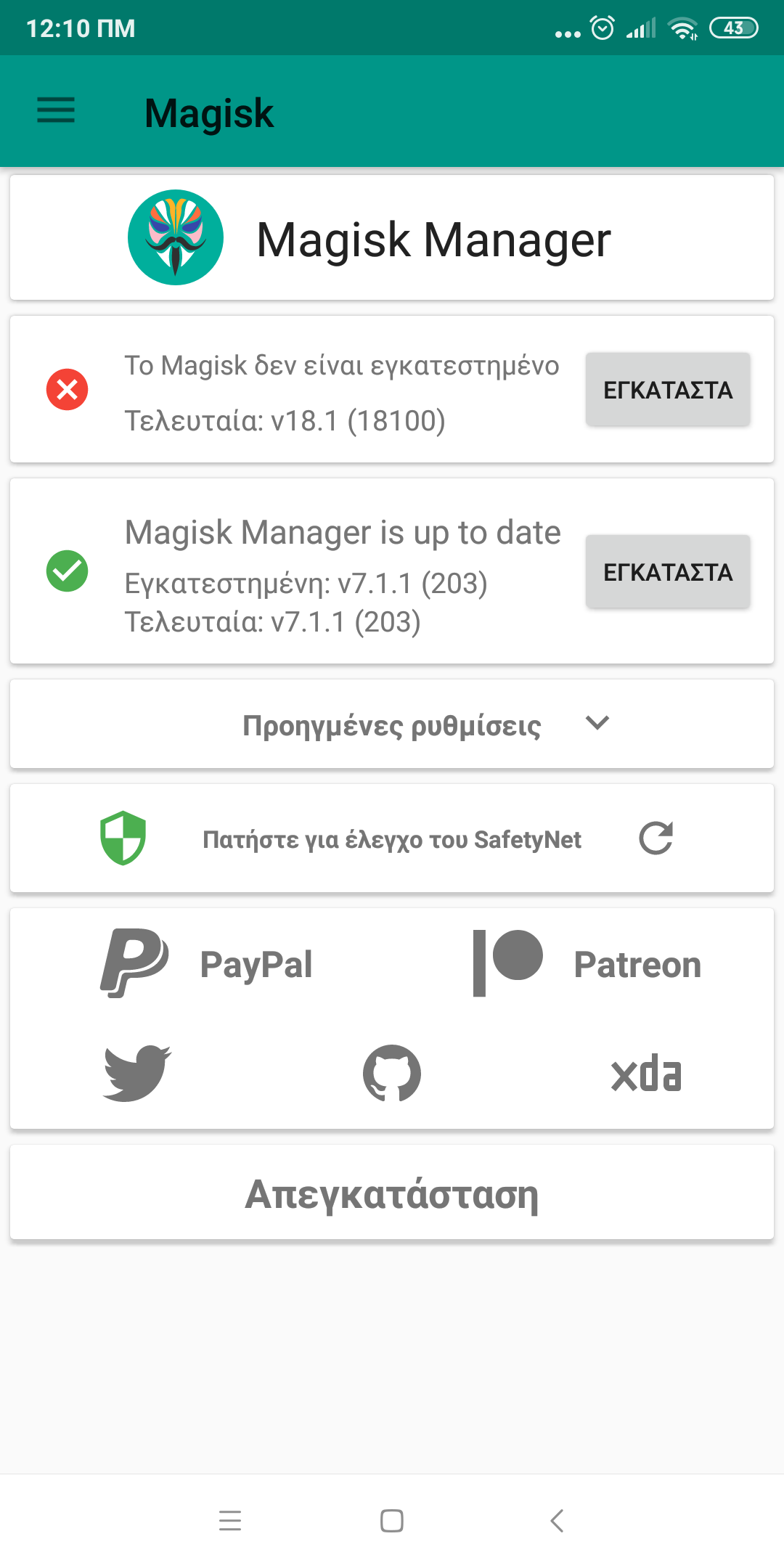The image size is (784, 1568).
Task: Open the GitHub page icon
Action: [x=392, y=1073]
